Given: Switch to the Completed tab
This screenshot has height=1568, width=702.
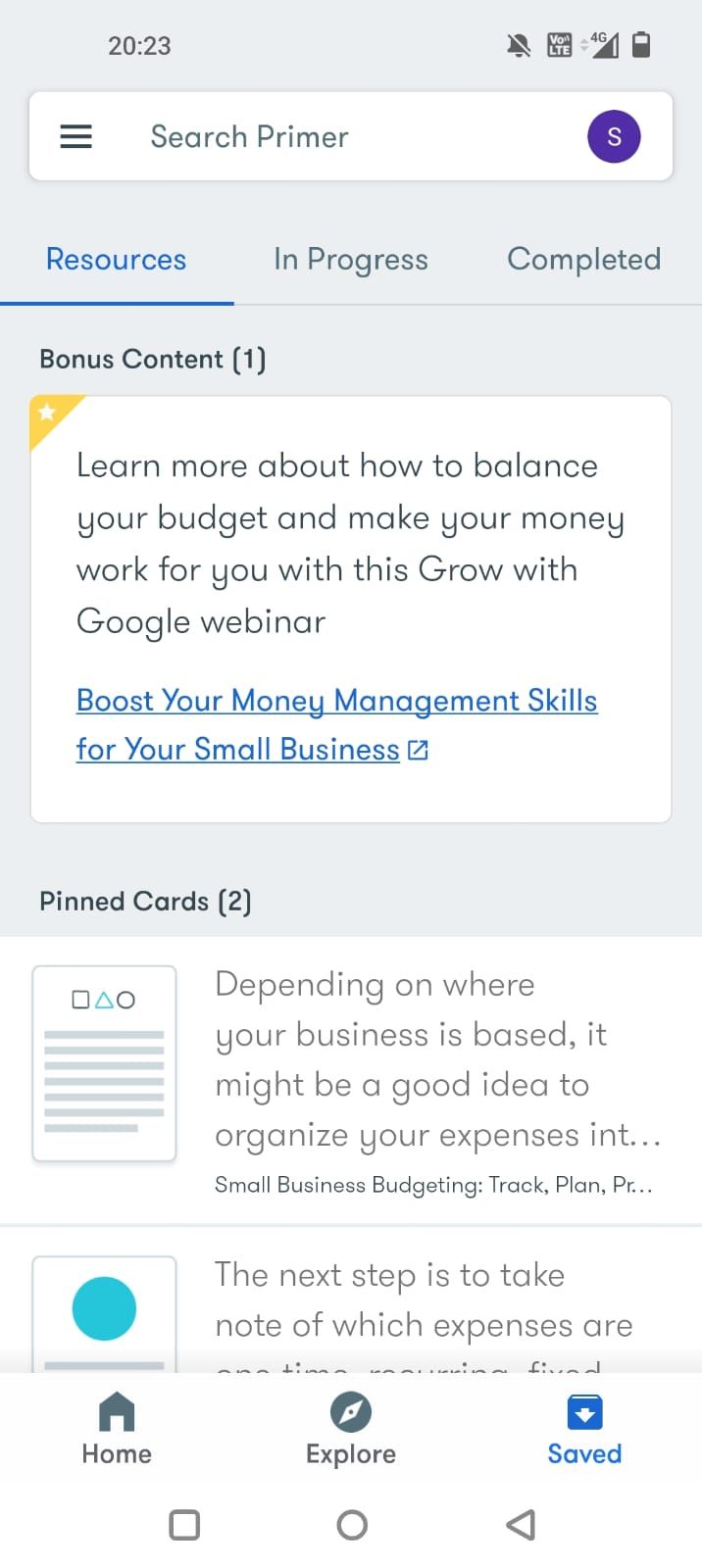Looking at the screenshot, I should 583,260.
